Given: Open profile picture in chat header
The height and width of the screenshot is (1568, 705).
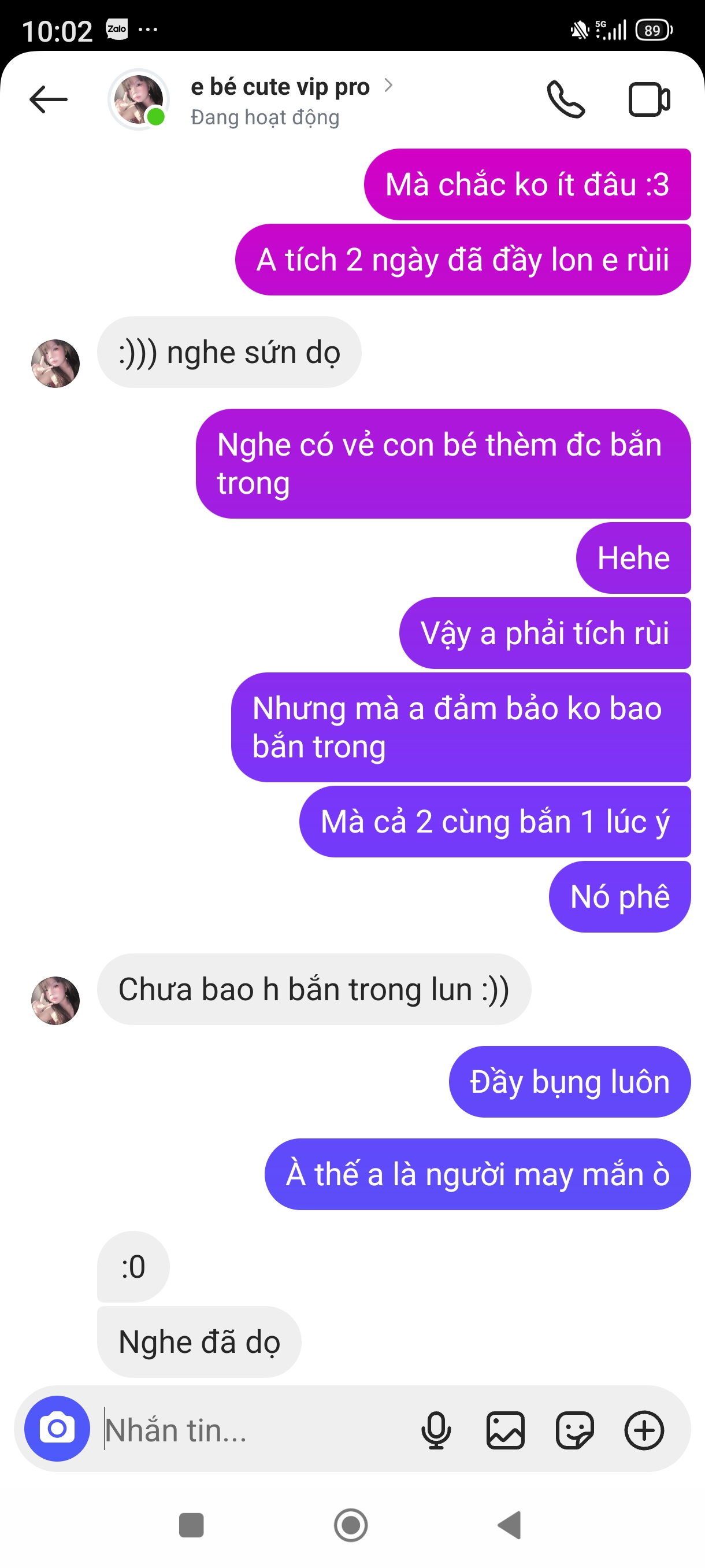Looking at the screenshot, I should [139, 100].
